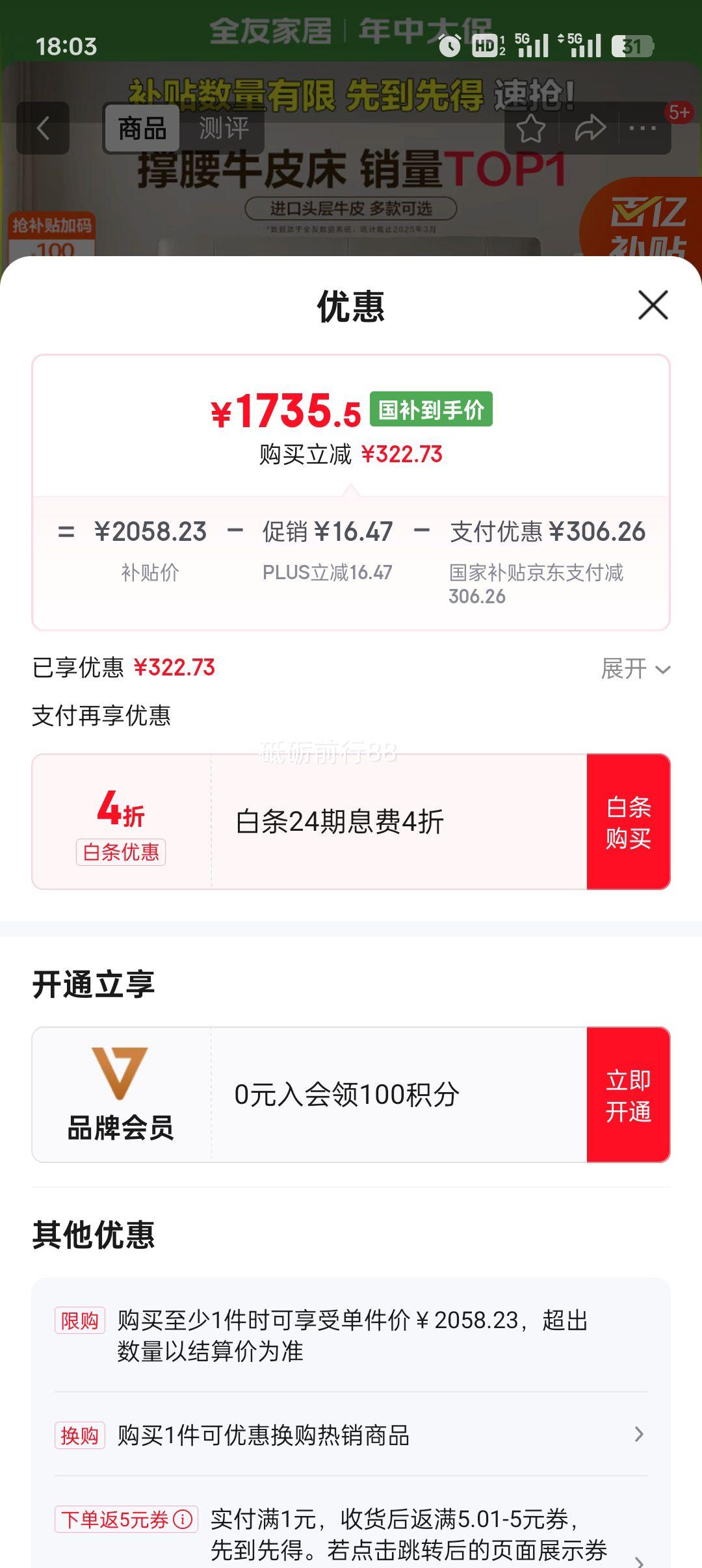Select the 商品 tab
This screenshot has width=702, height=1568.
142,128
